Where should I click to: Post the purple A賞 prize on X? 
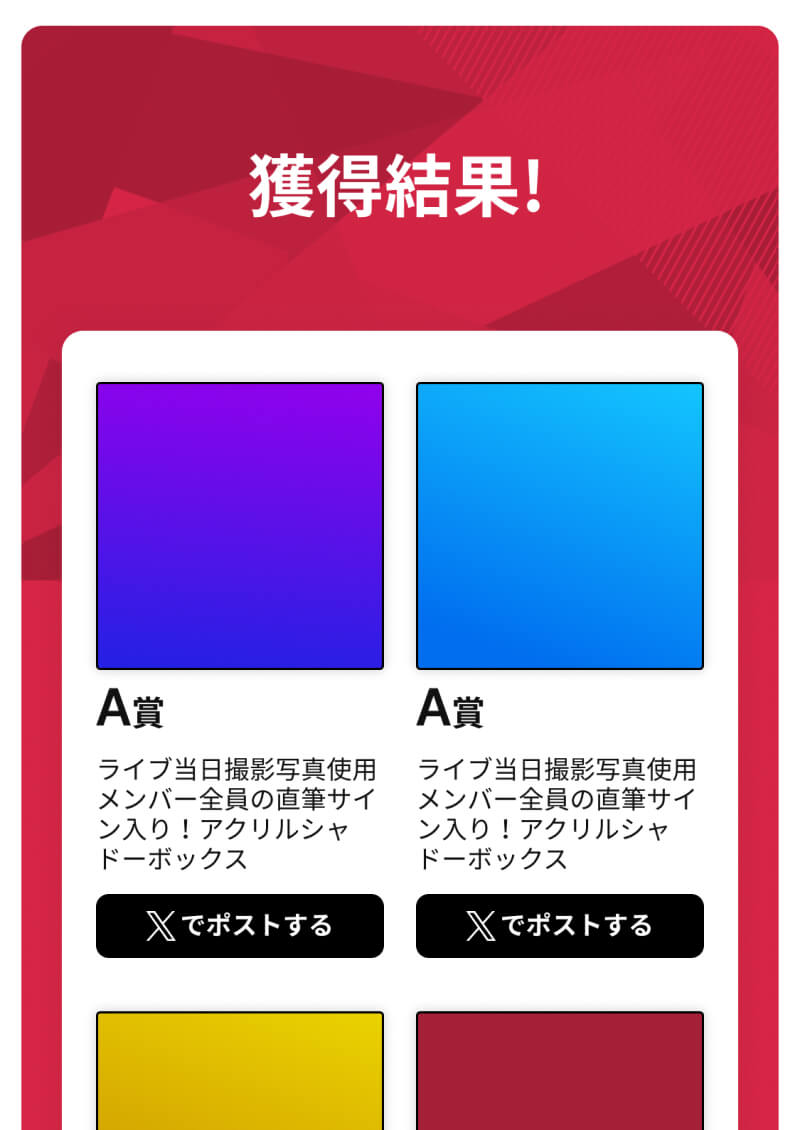pyautogui.click(x=240, y=926)
